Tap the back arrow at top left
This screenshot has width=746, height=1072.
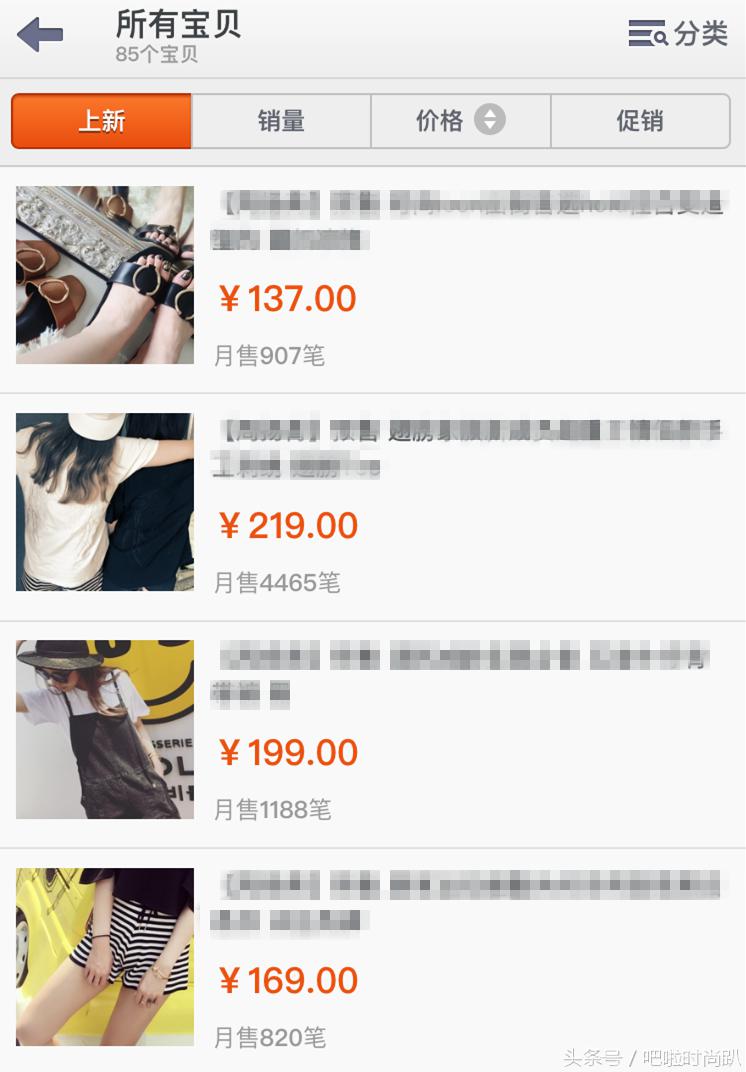coord(40,33)
